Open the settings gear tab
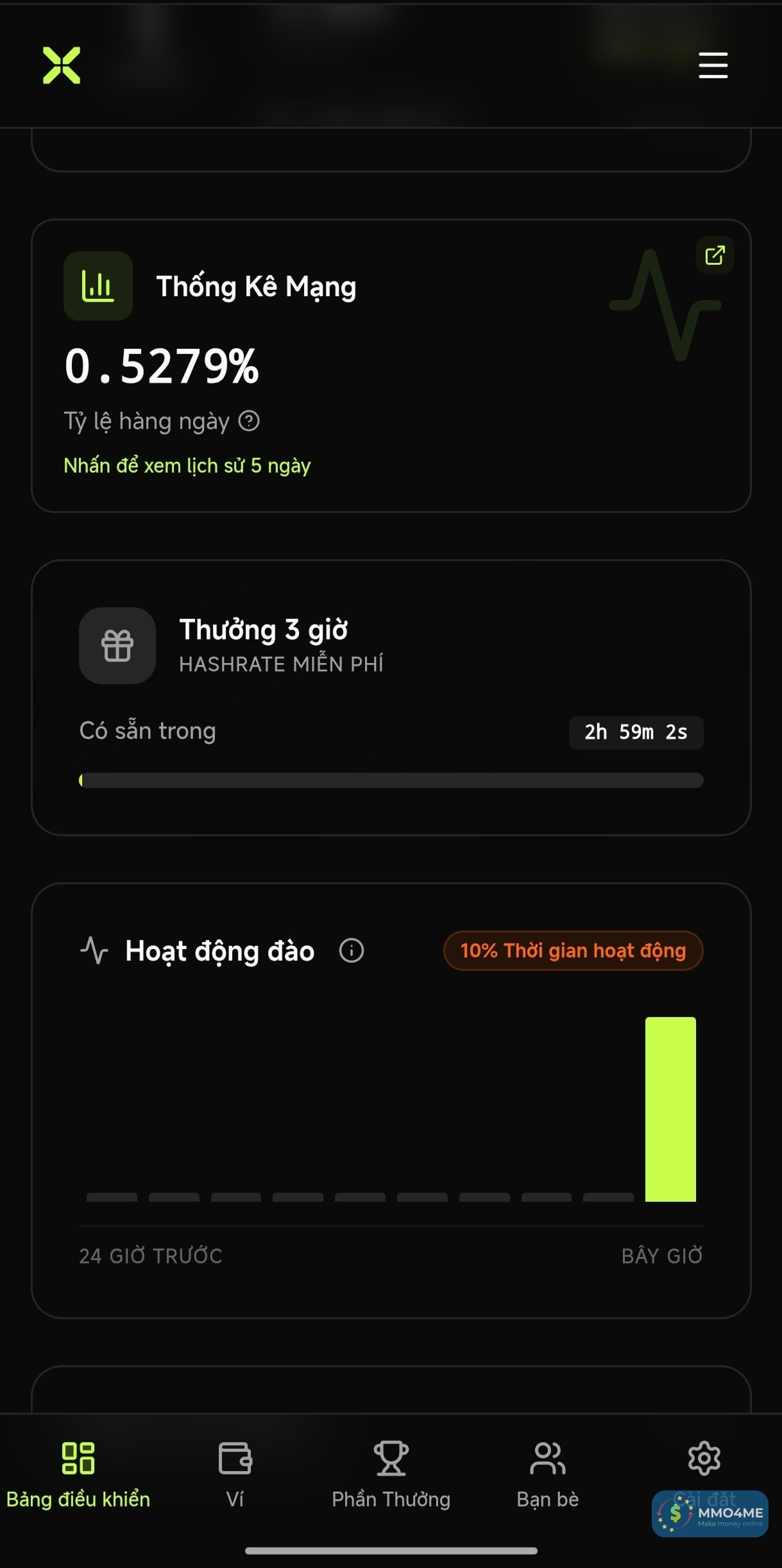Image resolution: width=782 pixels, height=1568 pixels. coord(704,1459)
